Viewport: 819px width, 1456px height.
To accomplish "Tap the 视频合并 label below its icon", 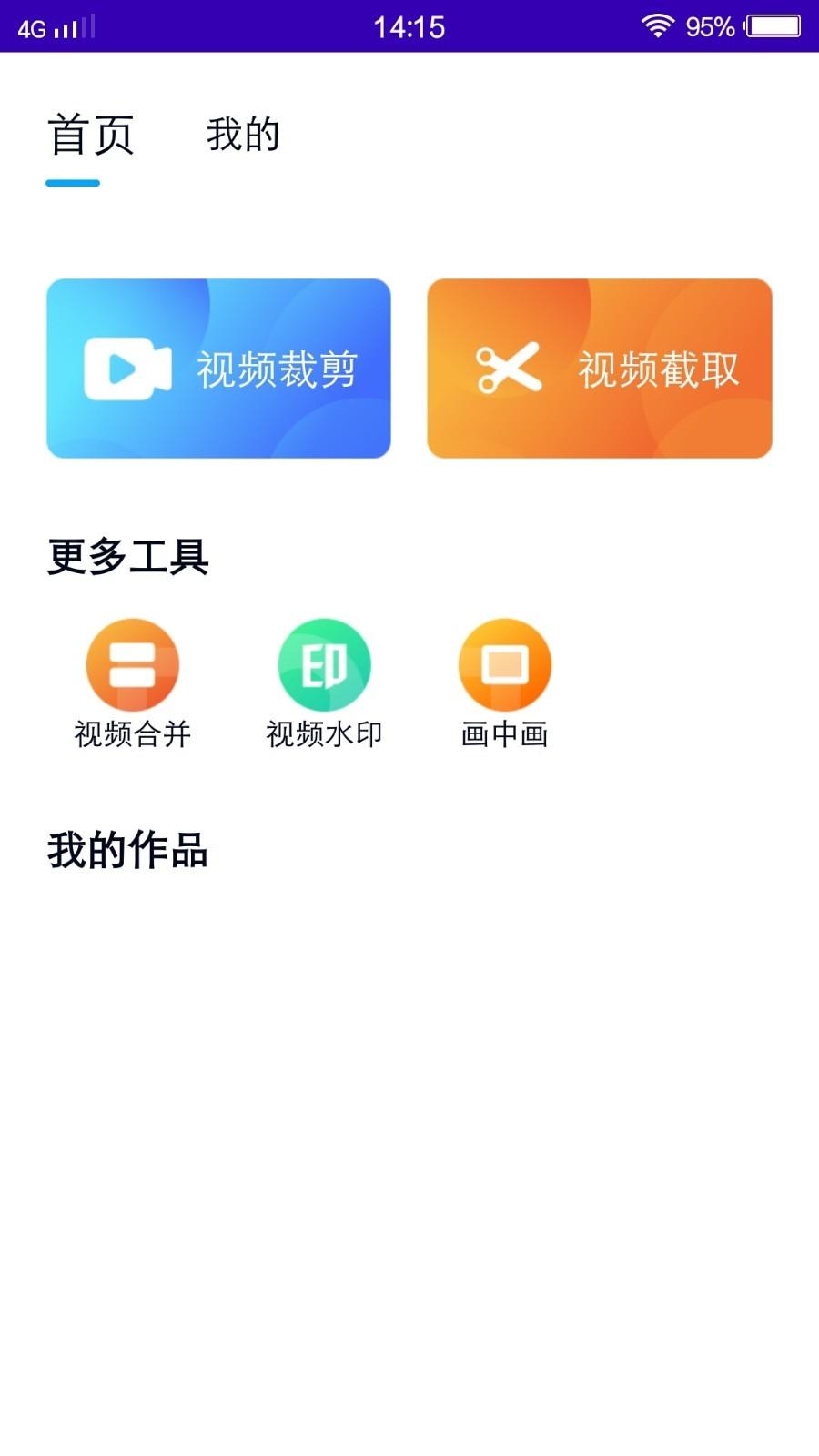I will pyautogui.click(x=133, y=734).
